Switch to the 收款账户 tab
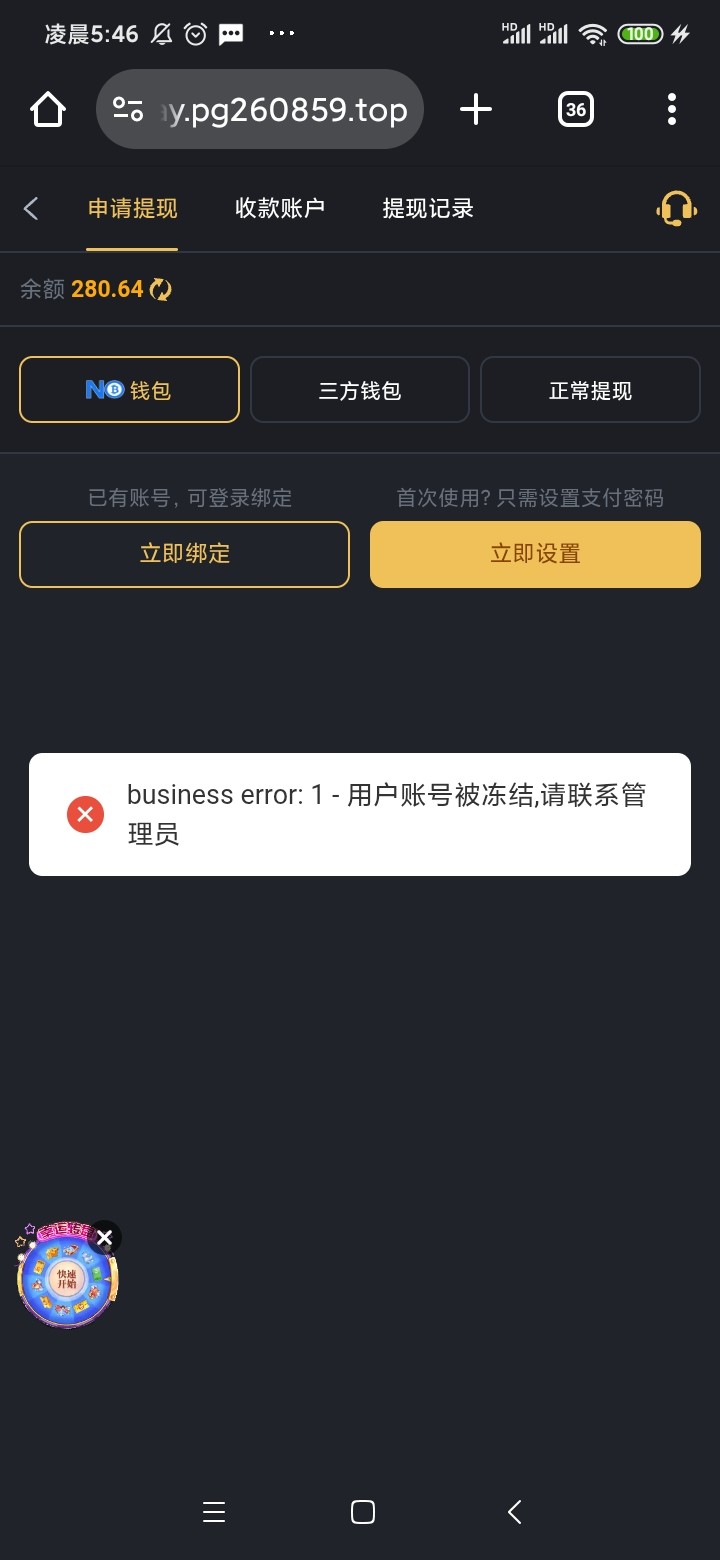This screenshot has width=720, height=1560. (x=280, y=209)
